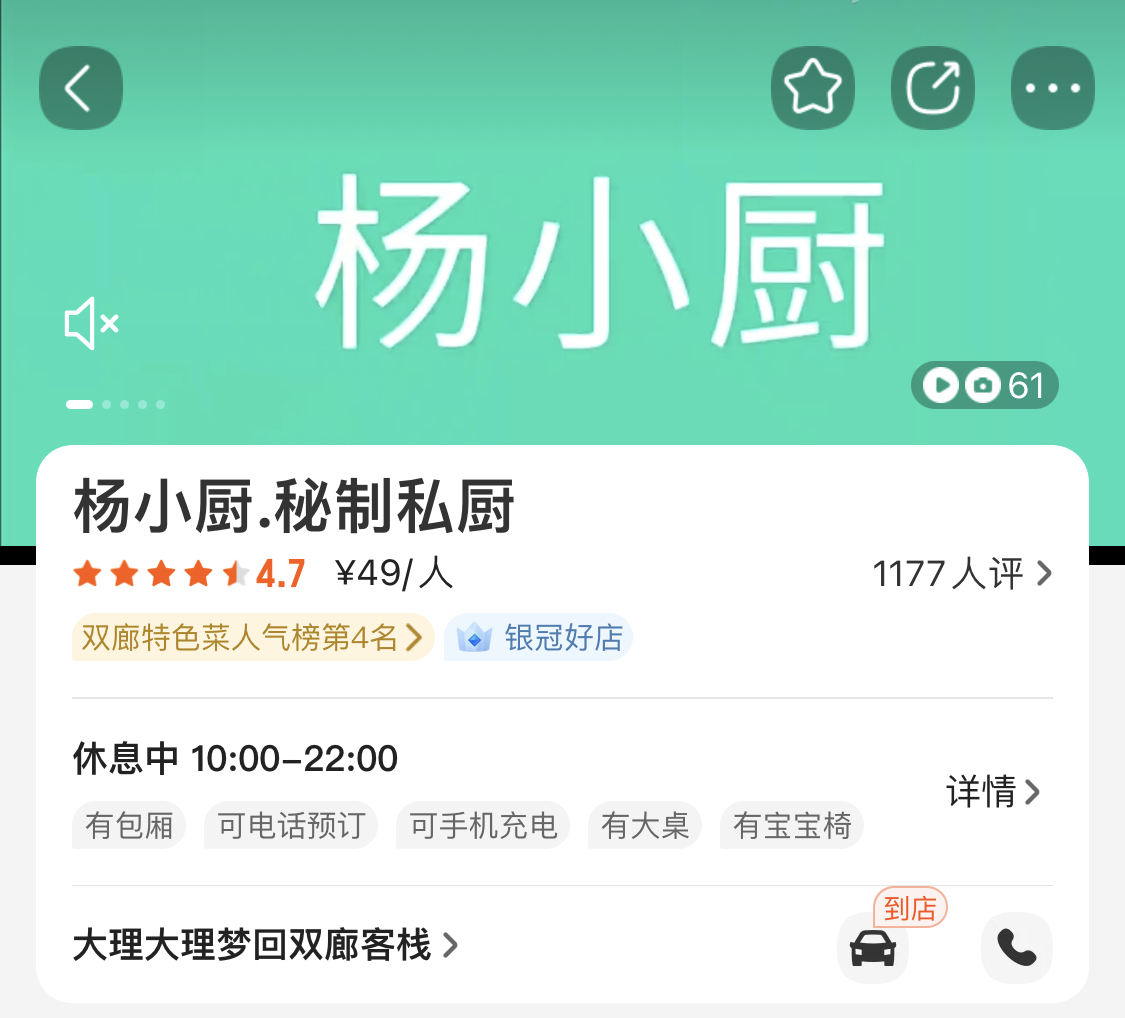Open 双廊特色菜人气榜第4名 ranking
The image size is (1125, 1018).
pyautogui.click(x=252, y=638)
